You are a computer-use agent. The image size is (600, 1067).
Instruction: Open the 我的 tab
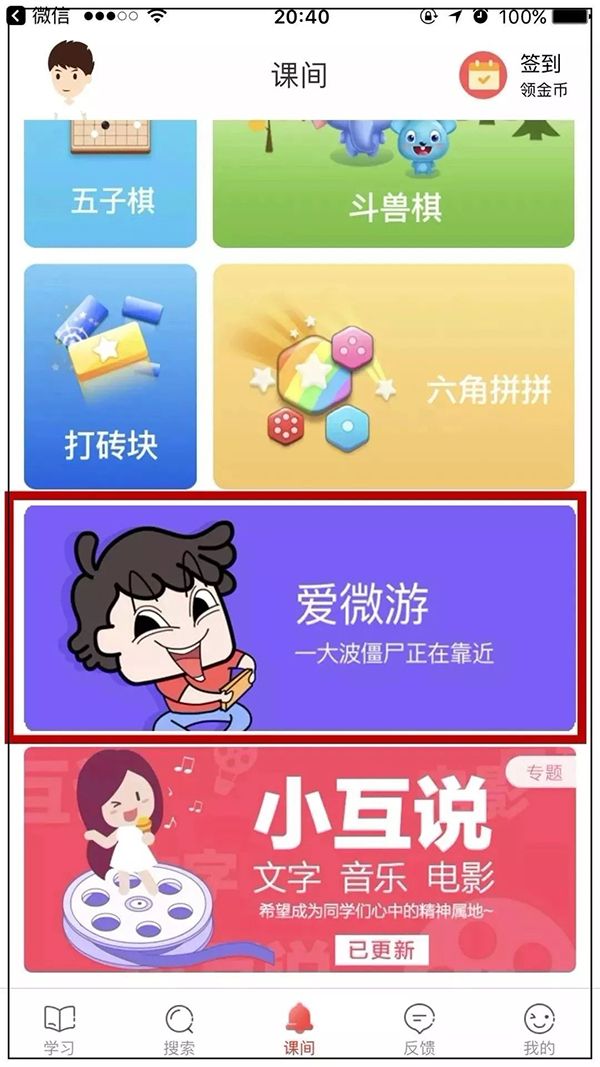pyautogui.click(x=539, y=1030)
